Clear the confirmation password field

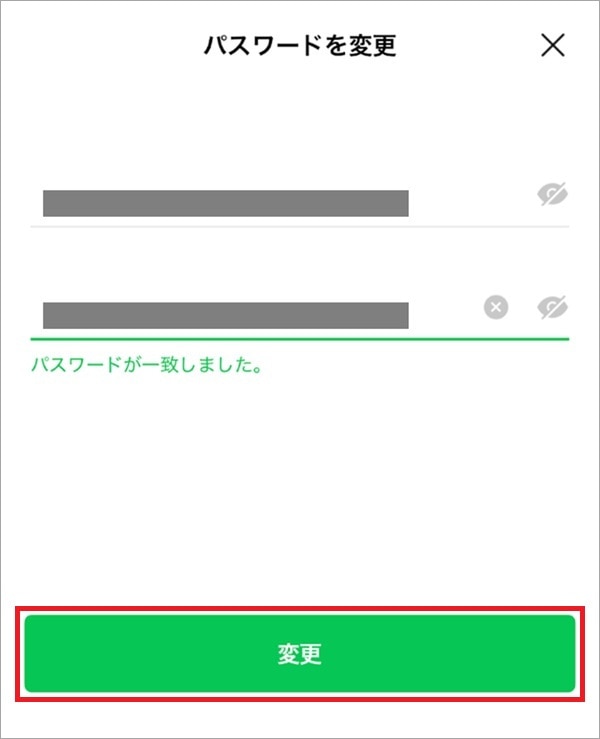pos(496,307)
